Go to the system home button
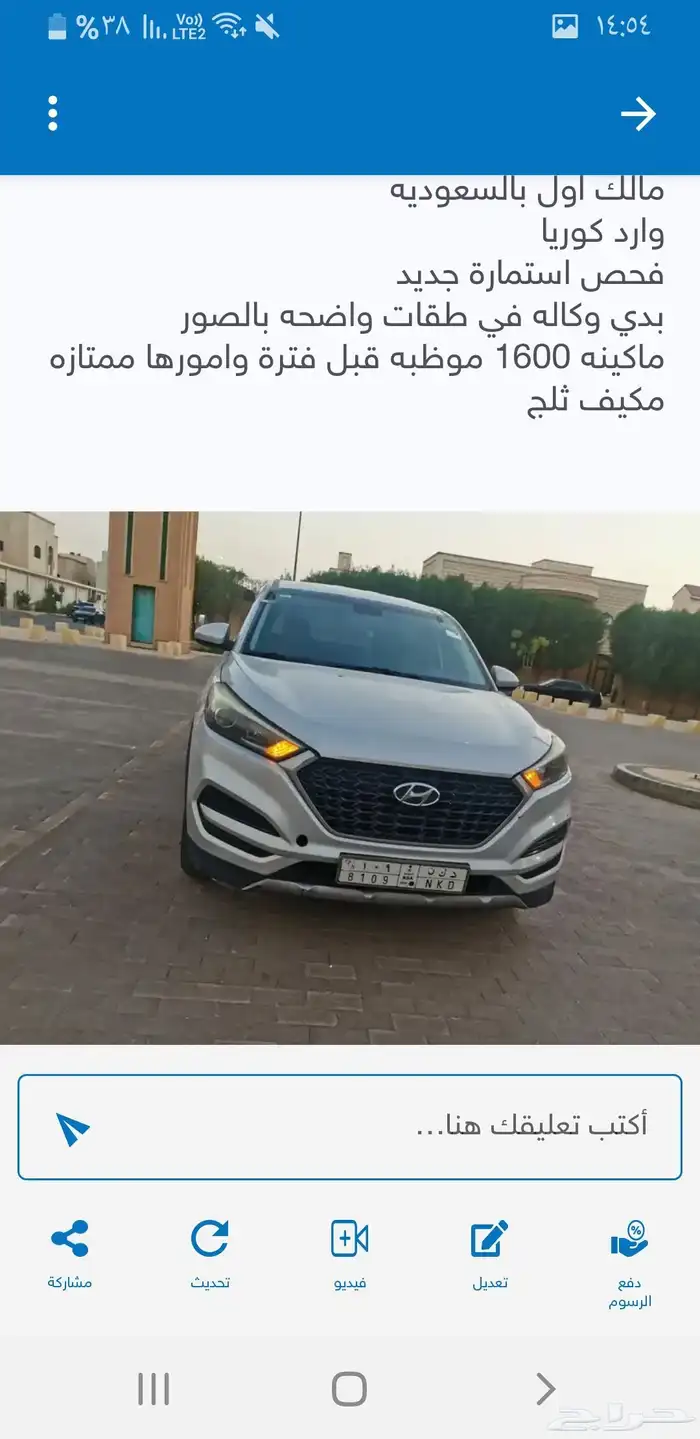The width and height of the screenshot is (700, 1439). coord(350,1389)
